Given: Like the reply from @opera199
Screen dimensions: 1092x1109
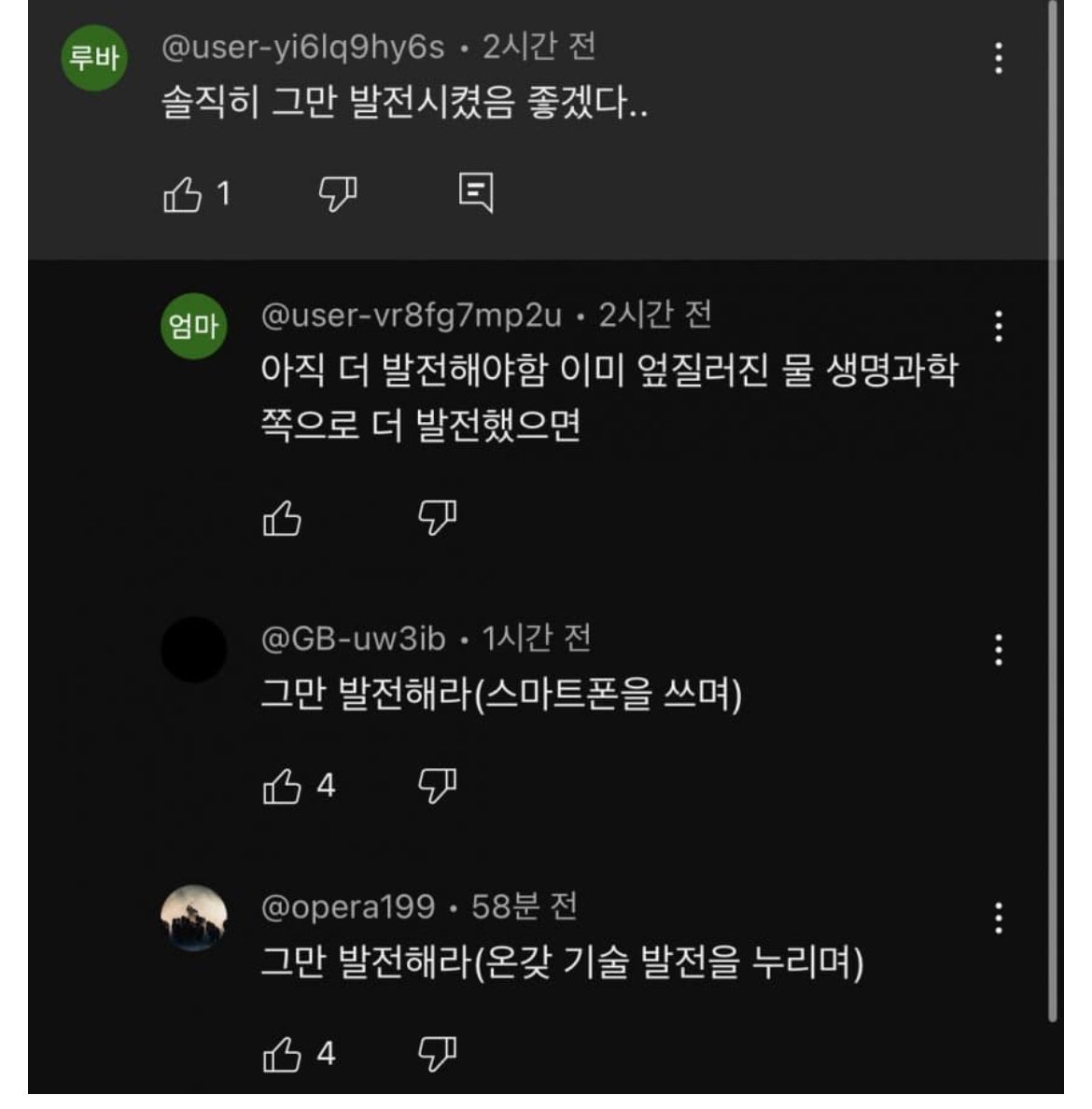Looking at the screenshot, I should [282, 1055].
